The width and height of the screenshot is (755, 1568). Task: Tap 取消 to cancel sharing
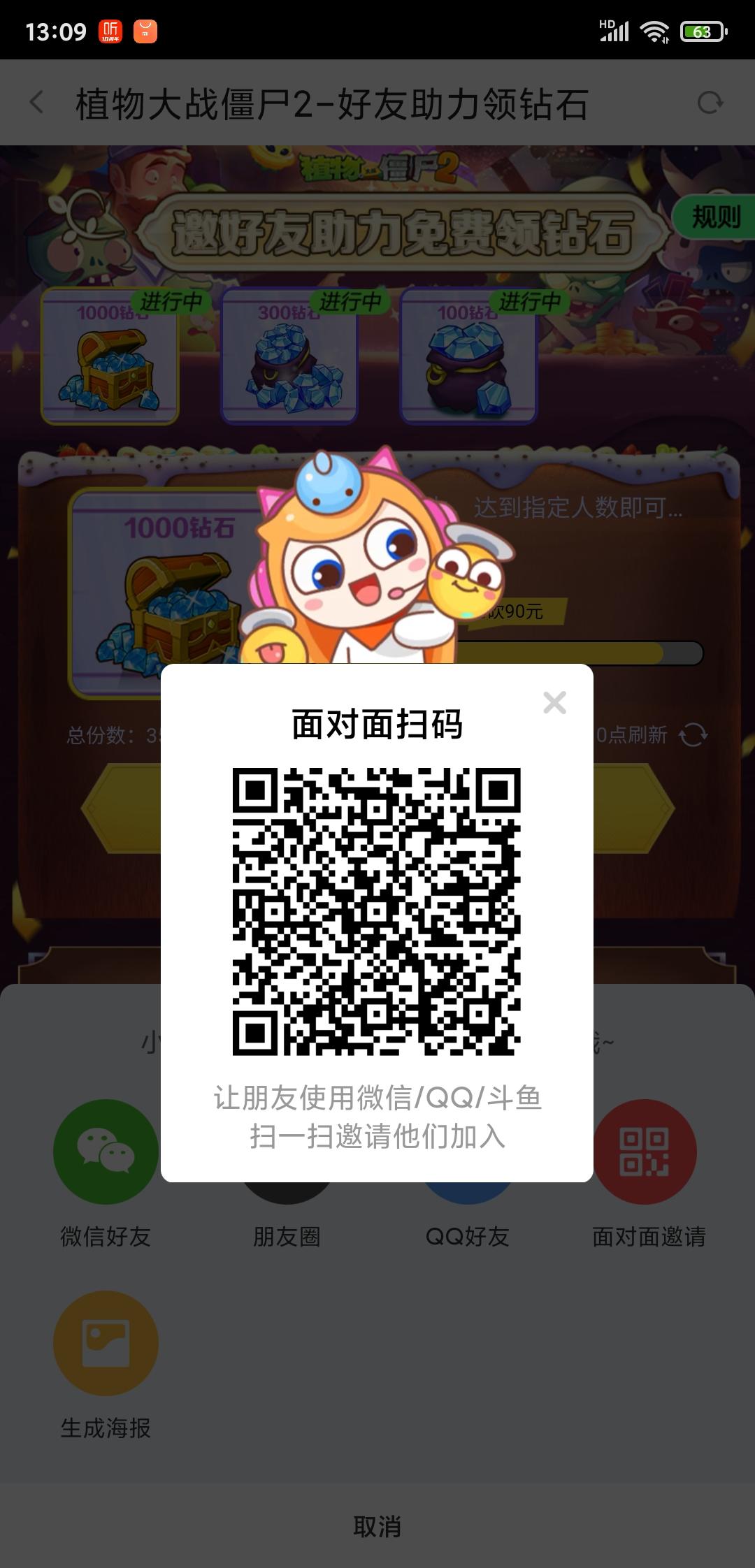point(377,1527)
